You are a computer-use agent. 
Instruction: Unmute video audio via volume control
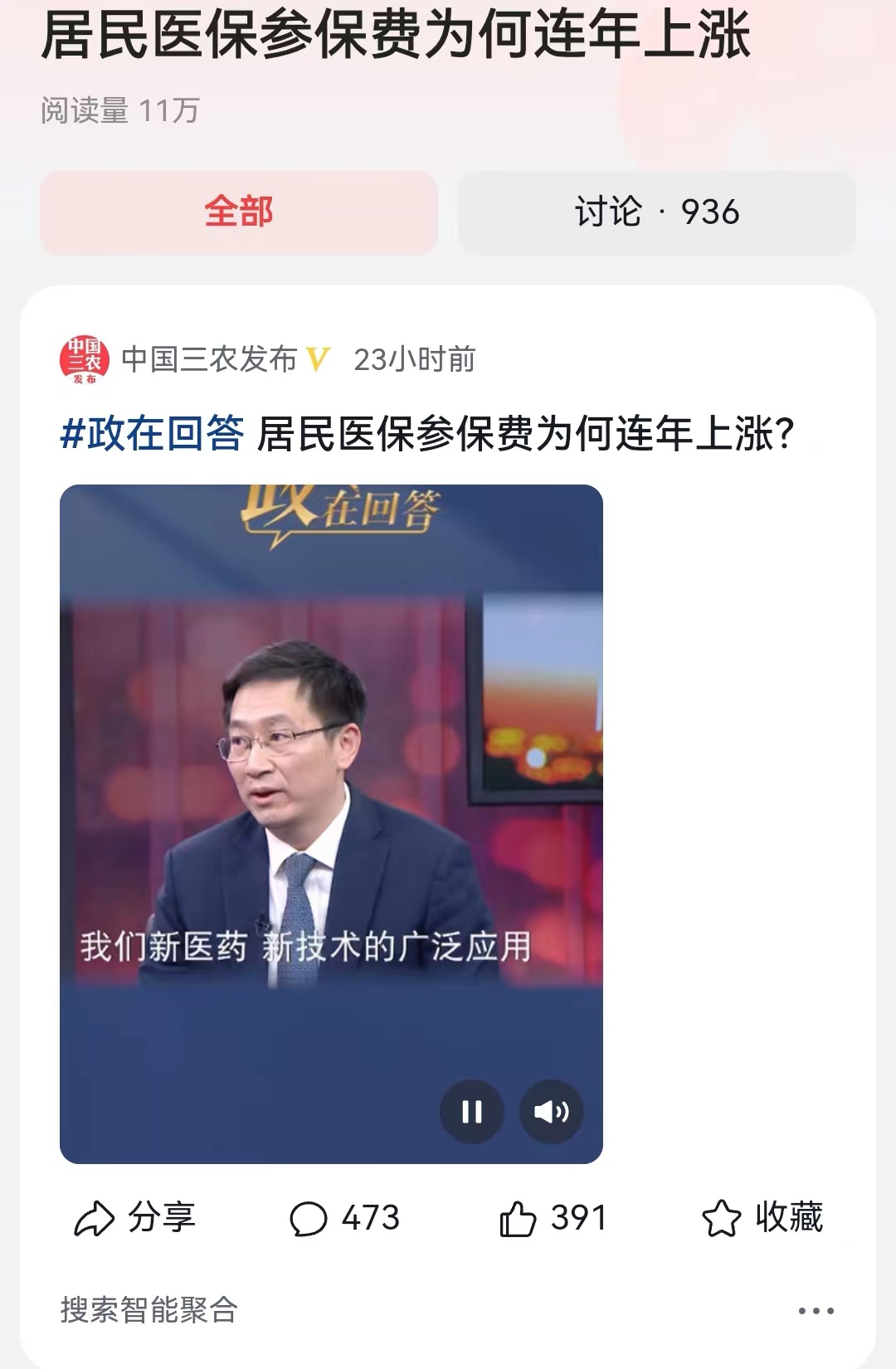click(552, 1109)
